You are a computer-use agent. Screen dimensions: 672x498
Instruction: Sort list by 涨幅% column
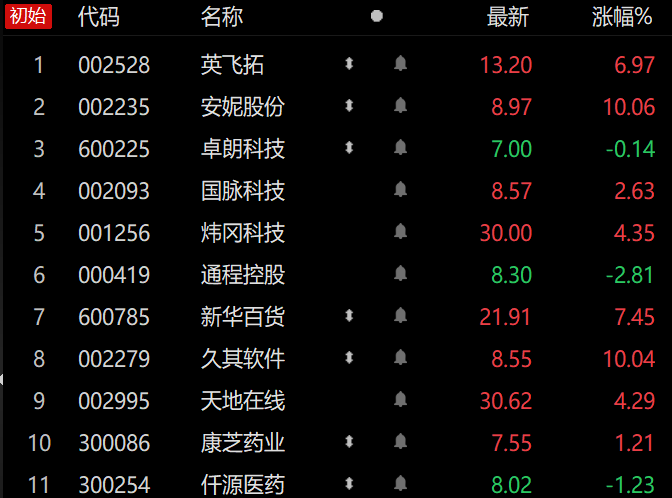pos(622,17)
